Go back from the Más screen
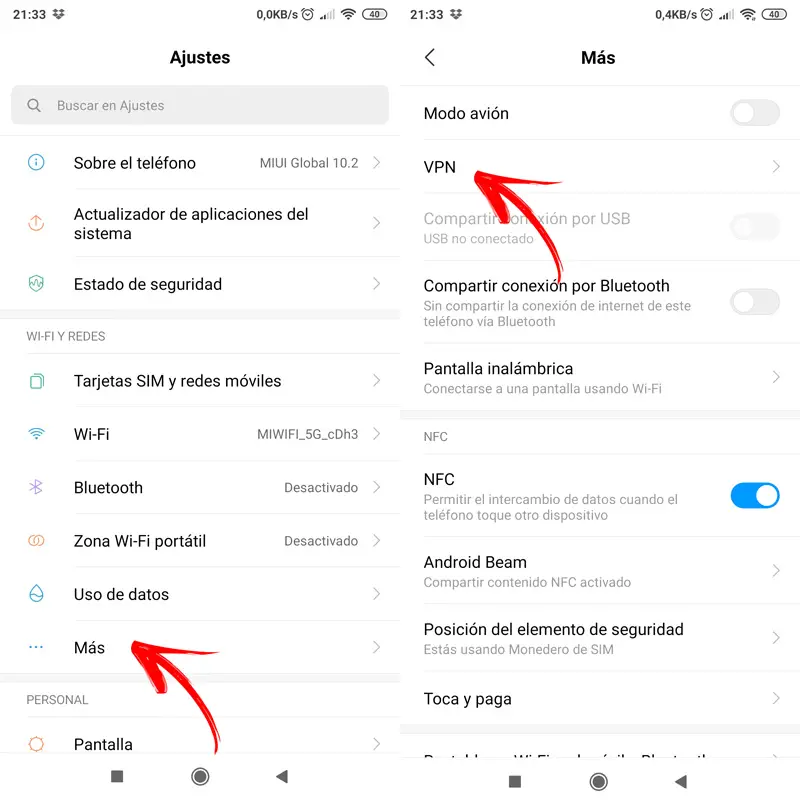800x800 pixels. (x=430, y=58)
